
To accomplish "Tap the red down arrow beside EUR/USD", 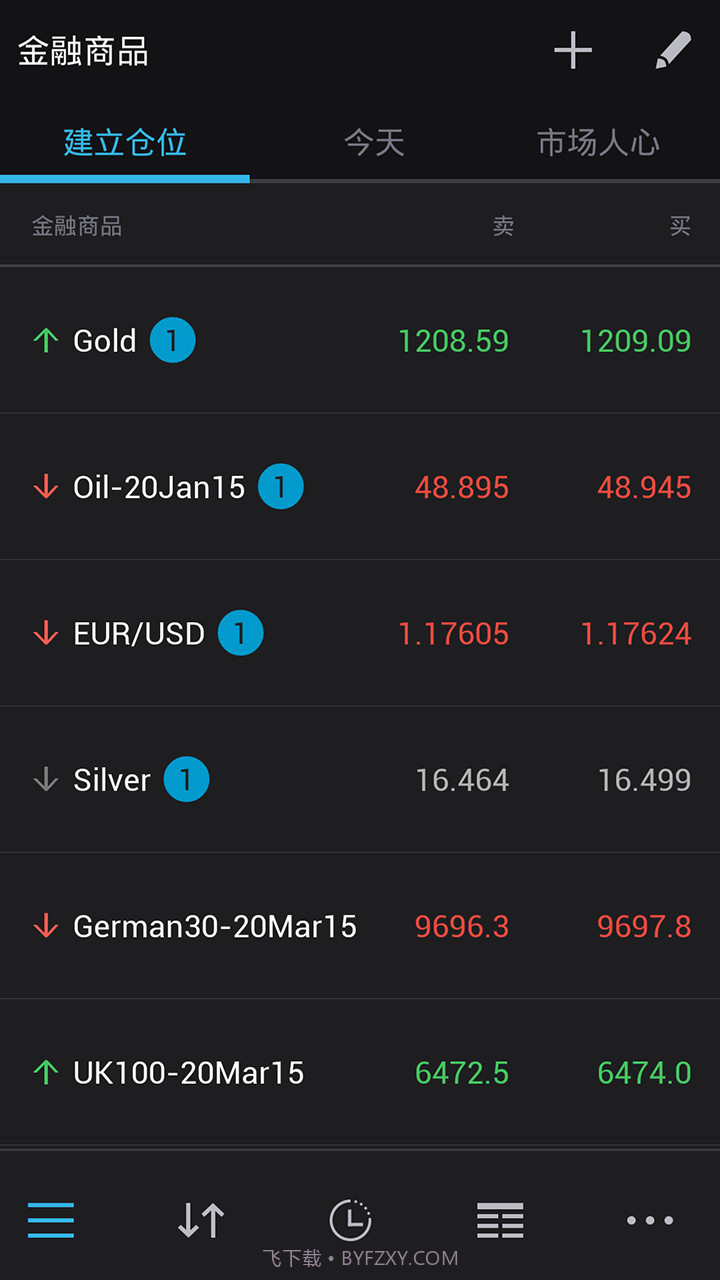I will tap(45, 632).
